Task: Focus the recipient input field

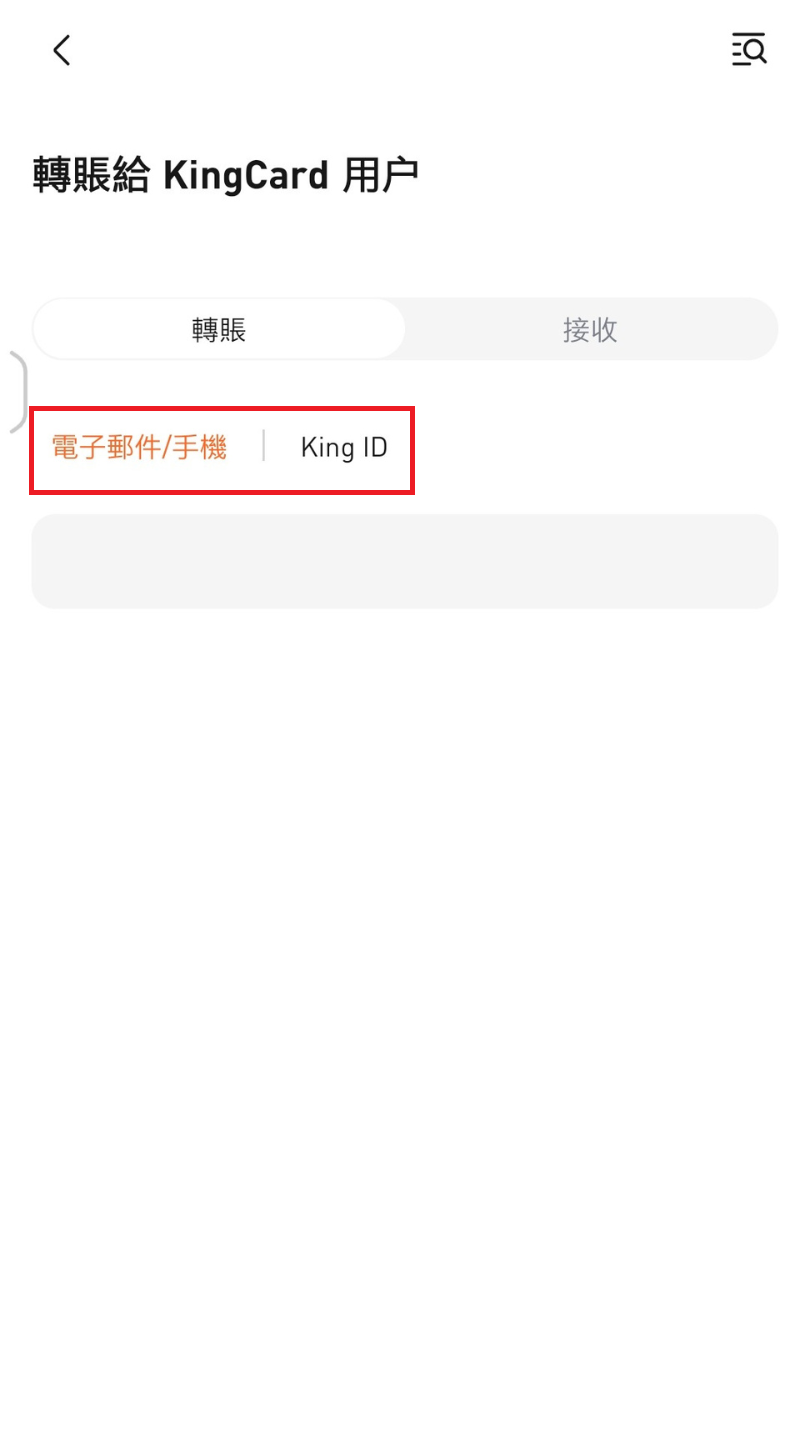Action: pos(405,561)
